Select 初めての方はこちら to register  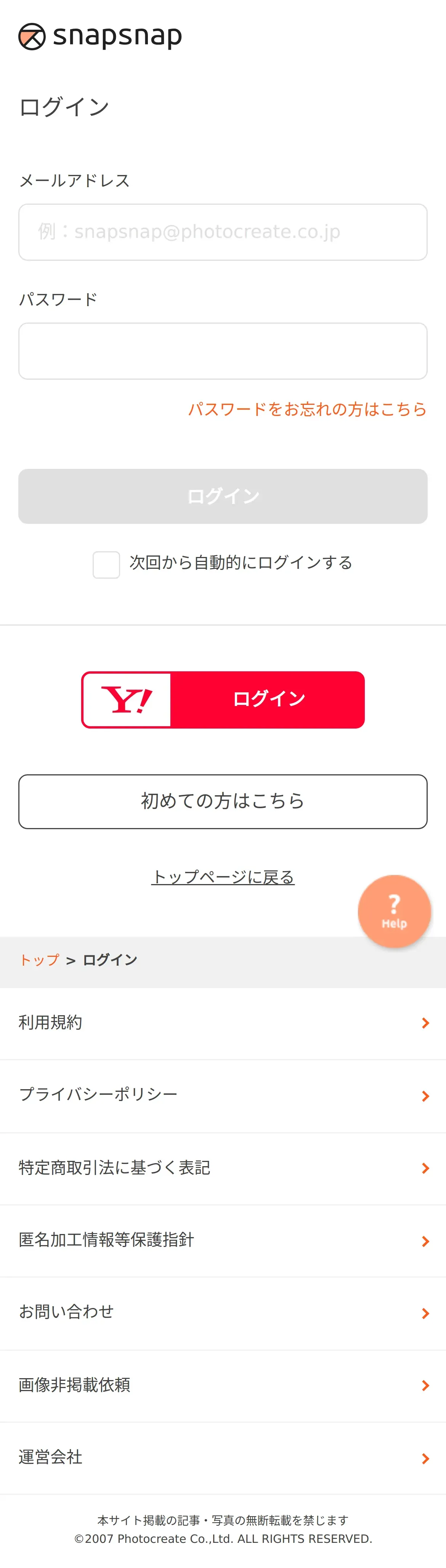click(x=223, y=801)
